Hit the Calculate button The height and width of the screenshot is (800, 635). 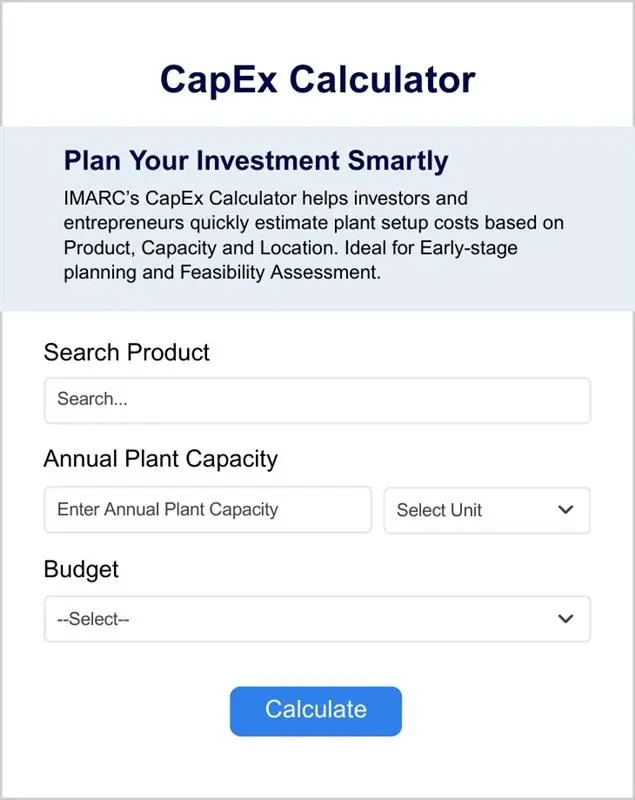[316, 711]
